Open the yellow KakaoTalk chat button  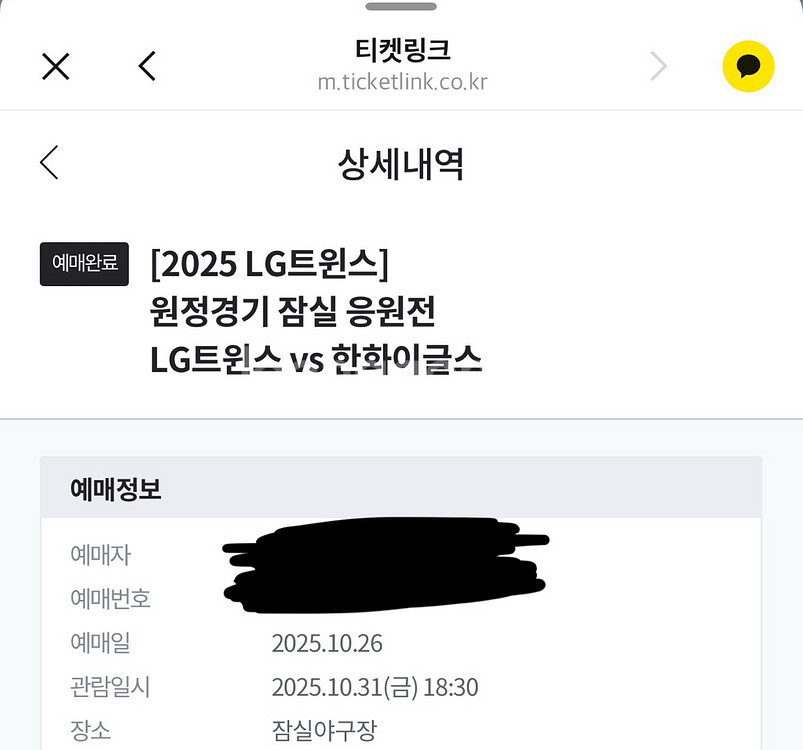748,67
